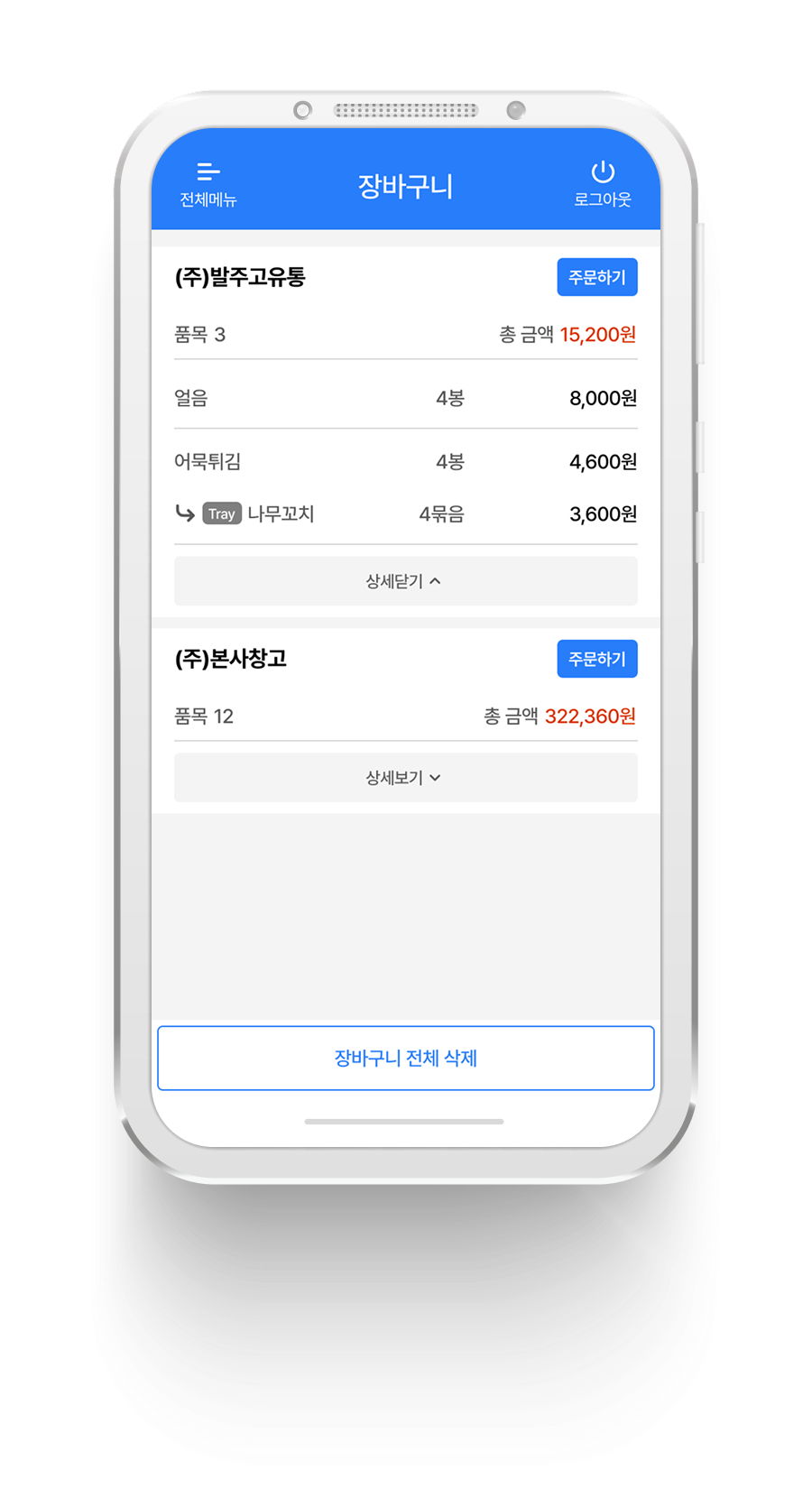Expand details with 상세보기
812x1489 pixels.
point(405,777)
